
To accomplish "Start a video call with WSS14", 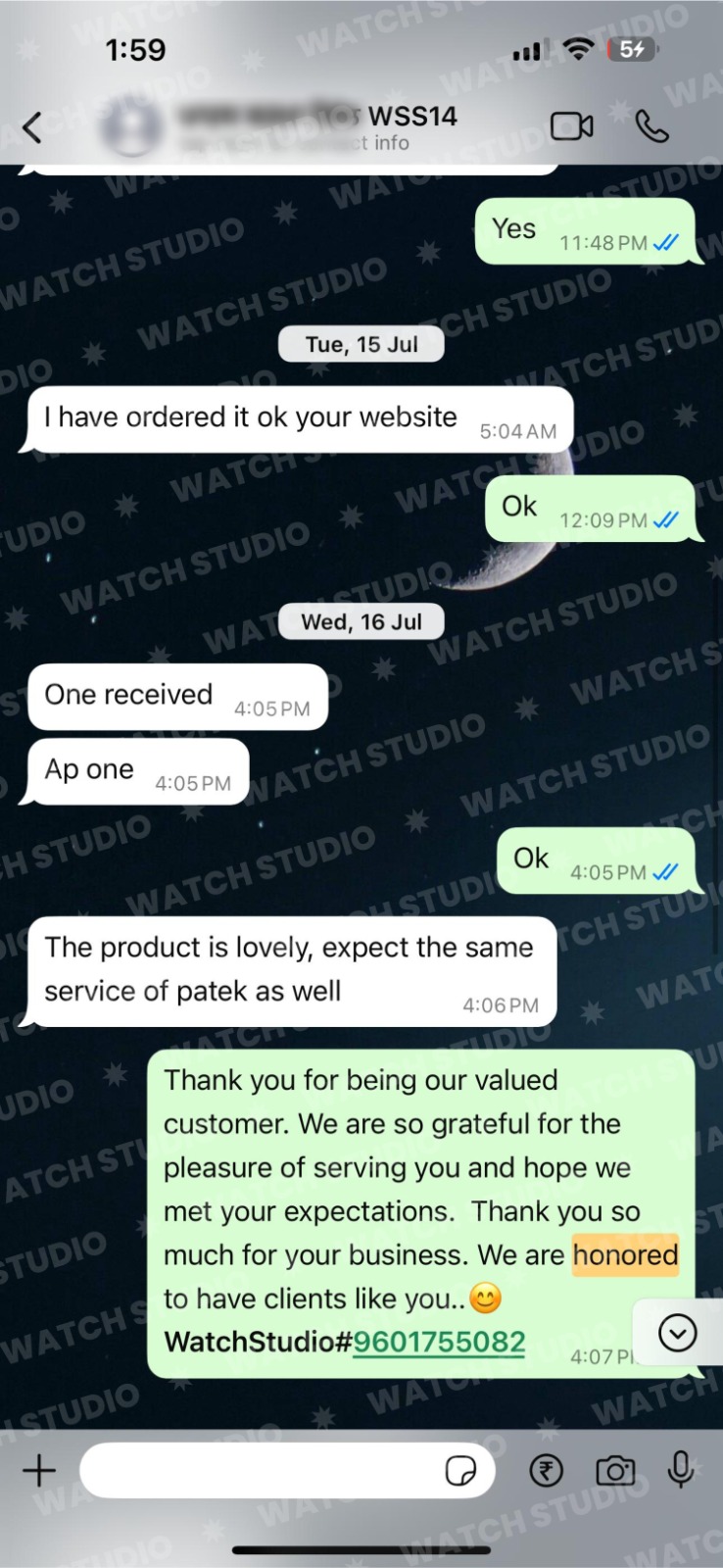I will pyautogui.click(x=571, y=126).
